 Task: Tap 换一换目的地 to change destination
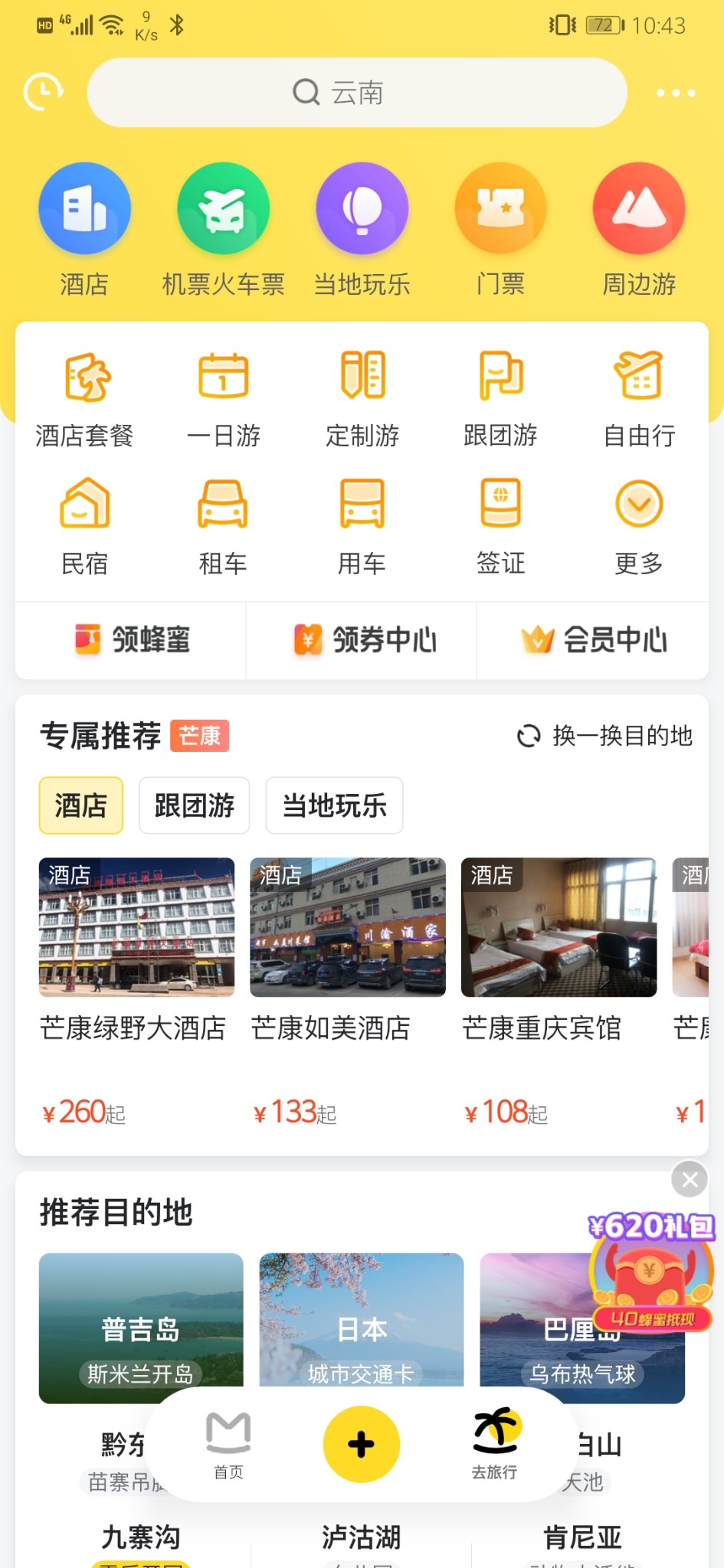tap(605, 736)
